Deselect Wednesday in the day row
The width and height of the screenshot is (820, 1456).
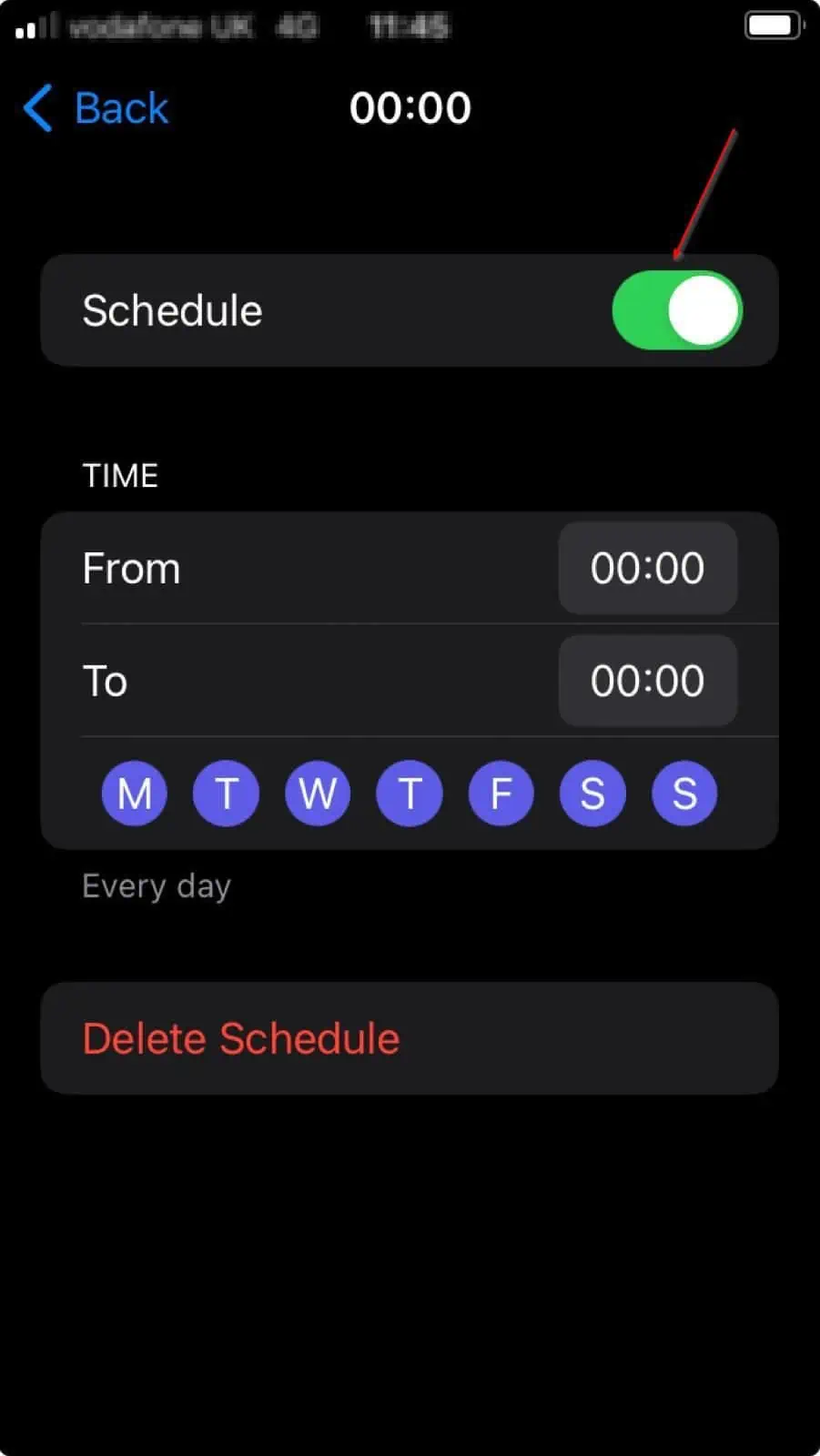318,794
